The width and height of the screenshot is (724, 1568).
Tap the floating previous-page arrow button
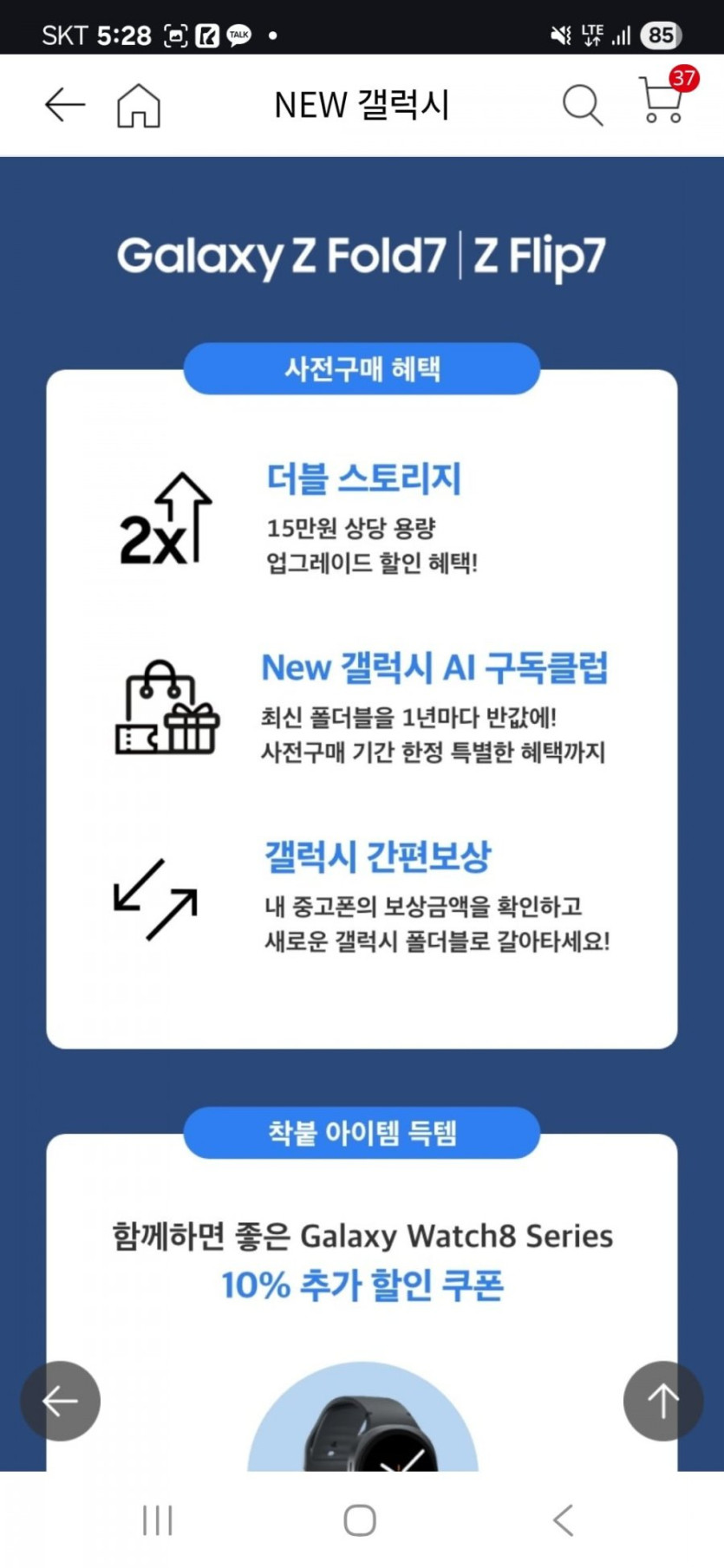[61, 1401]
